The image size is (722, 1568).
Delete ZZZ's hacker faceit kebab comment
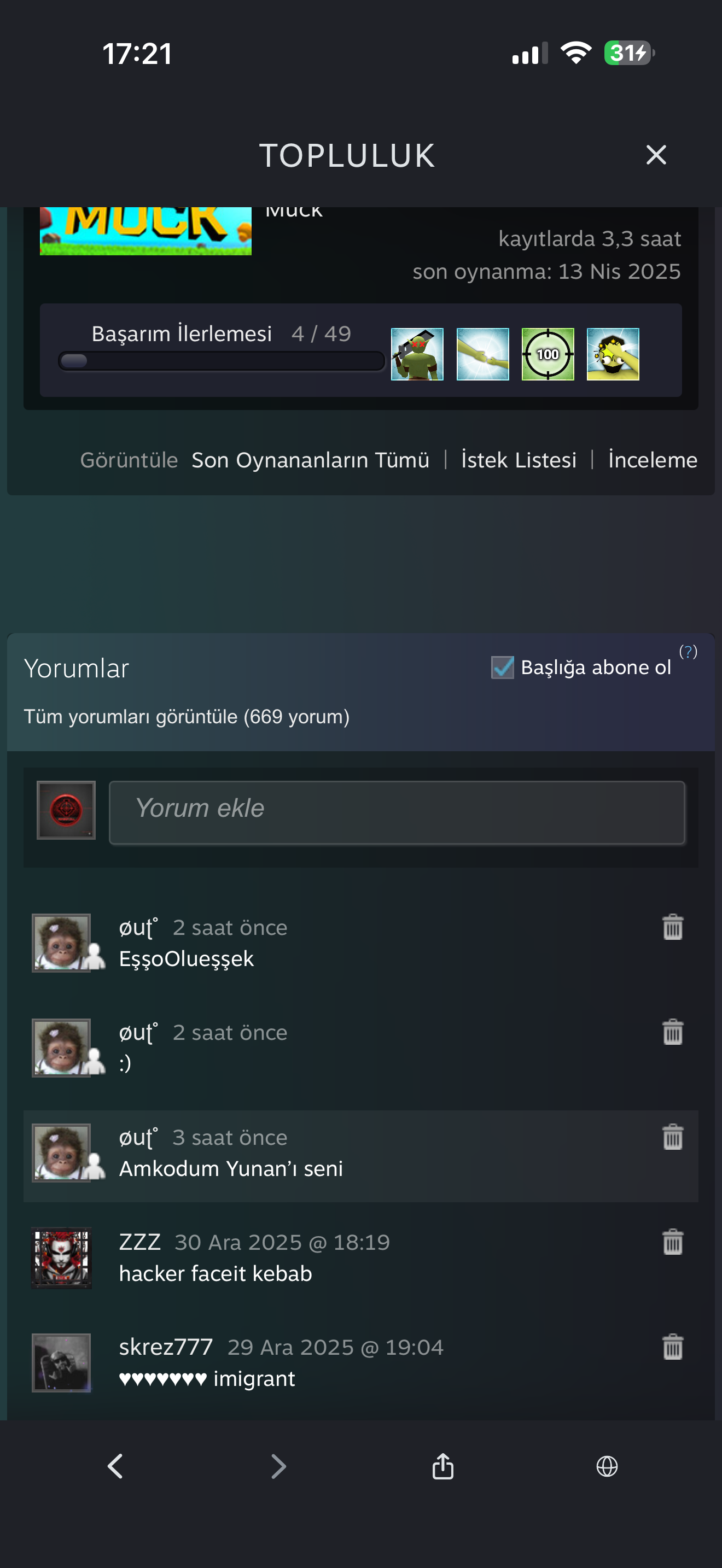[x=672, y=1242]
